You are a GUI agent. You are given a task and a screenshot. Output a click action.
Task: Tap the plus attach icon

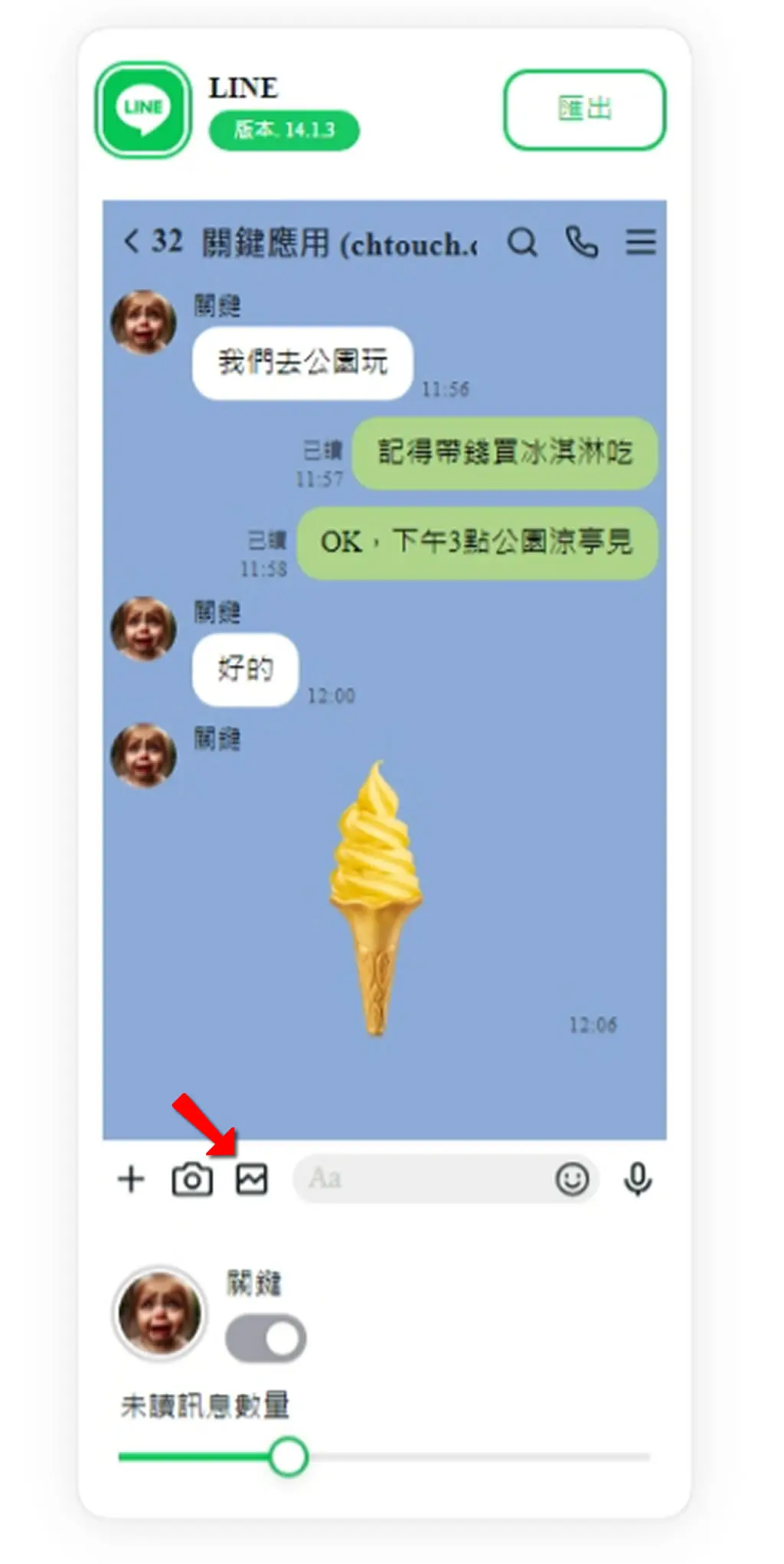(131, 1179)
